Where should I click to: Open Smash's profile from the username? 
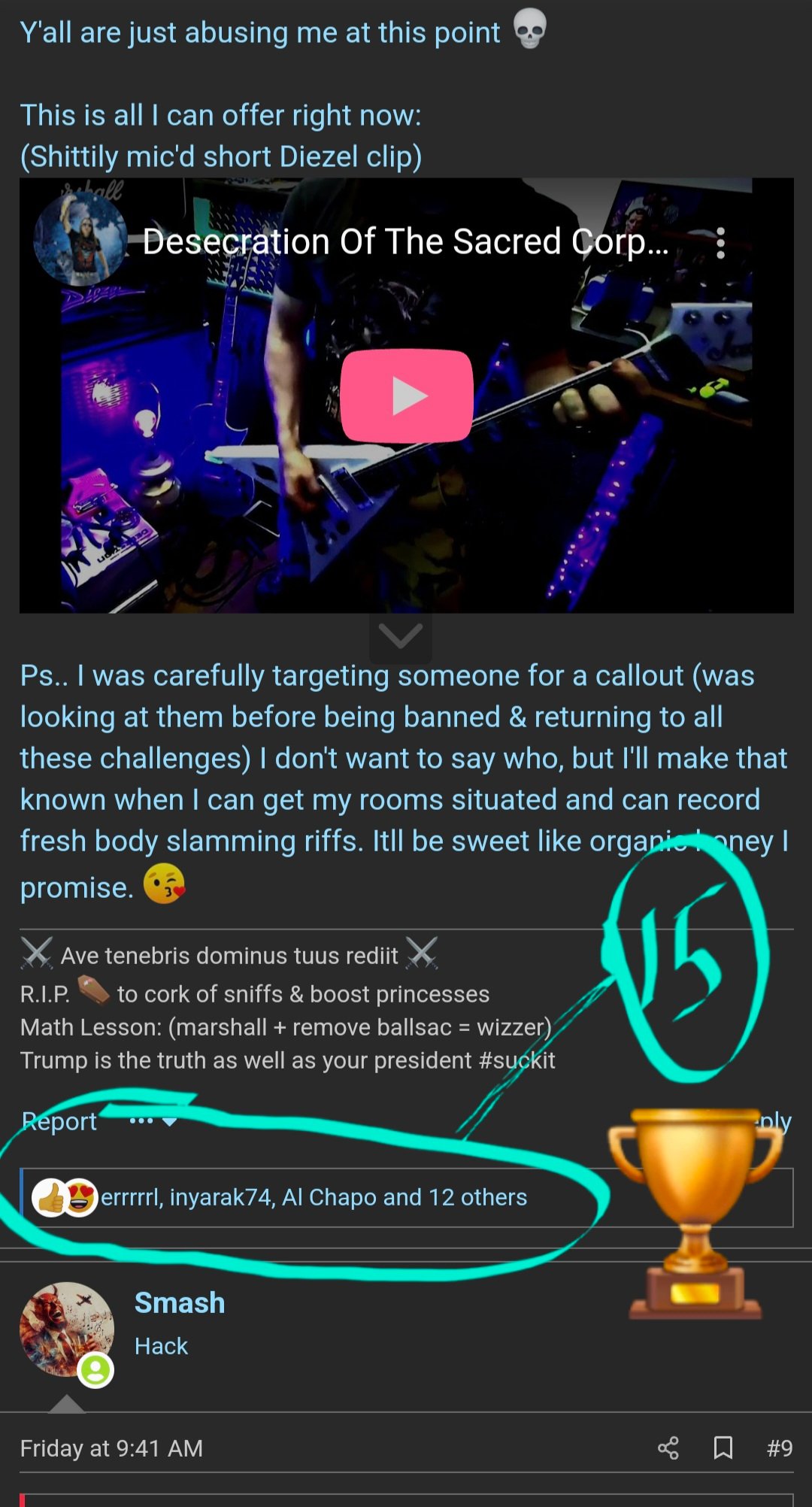coord(180,1303)
